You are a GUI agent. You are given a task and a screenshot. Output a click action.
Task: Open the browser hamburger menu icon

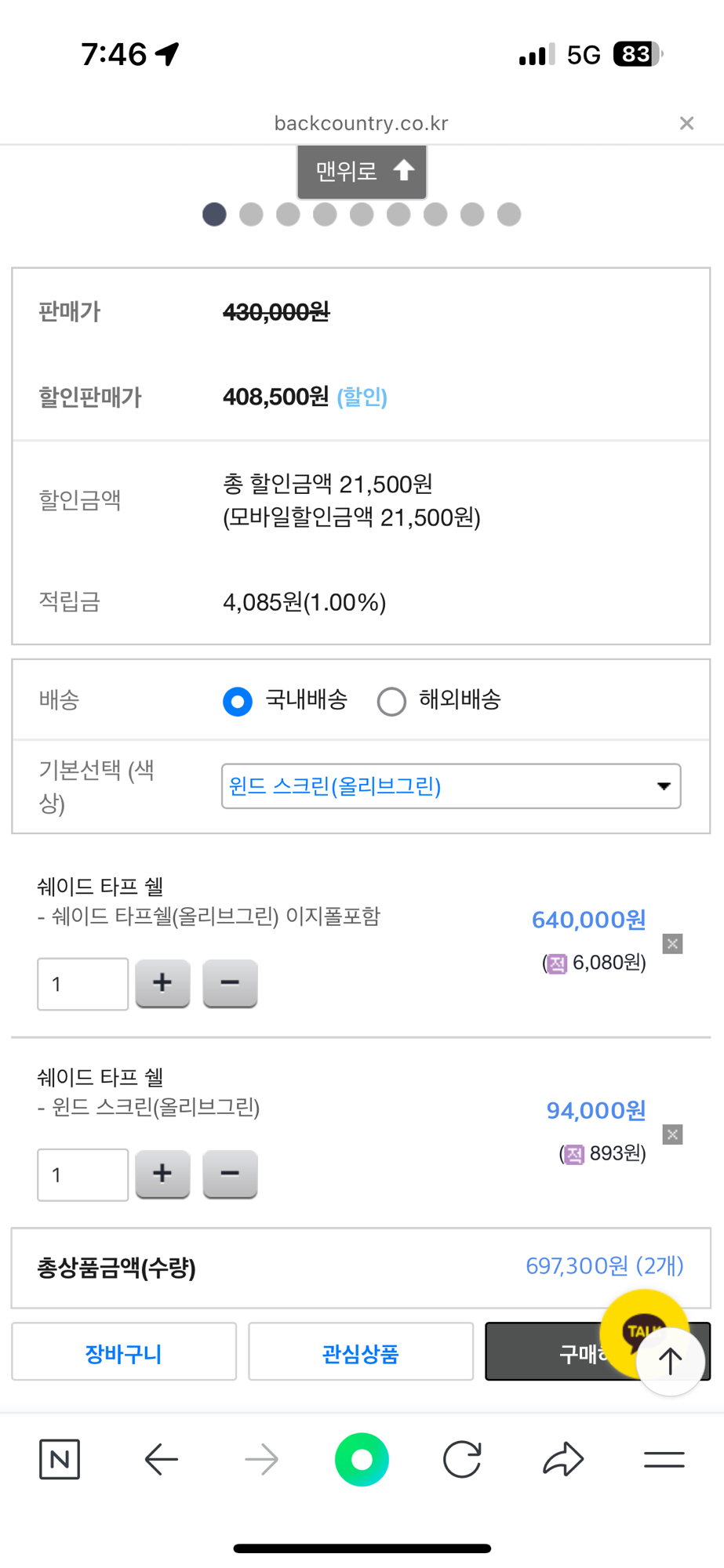663,1459
